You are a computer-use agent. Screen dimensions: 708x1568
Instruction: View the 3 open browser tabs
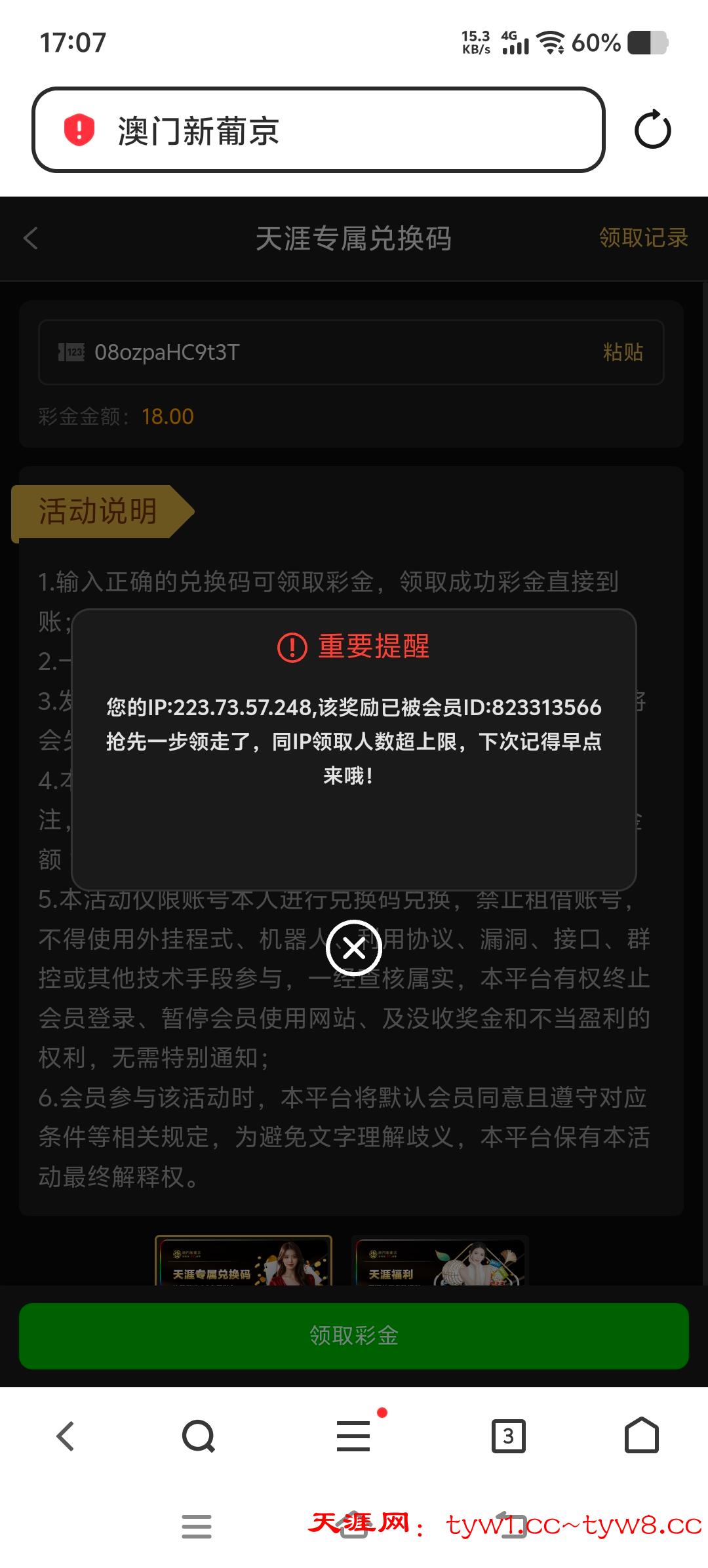(508, 1436)
